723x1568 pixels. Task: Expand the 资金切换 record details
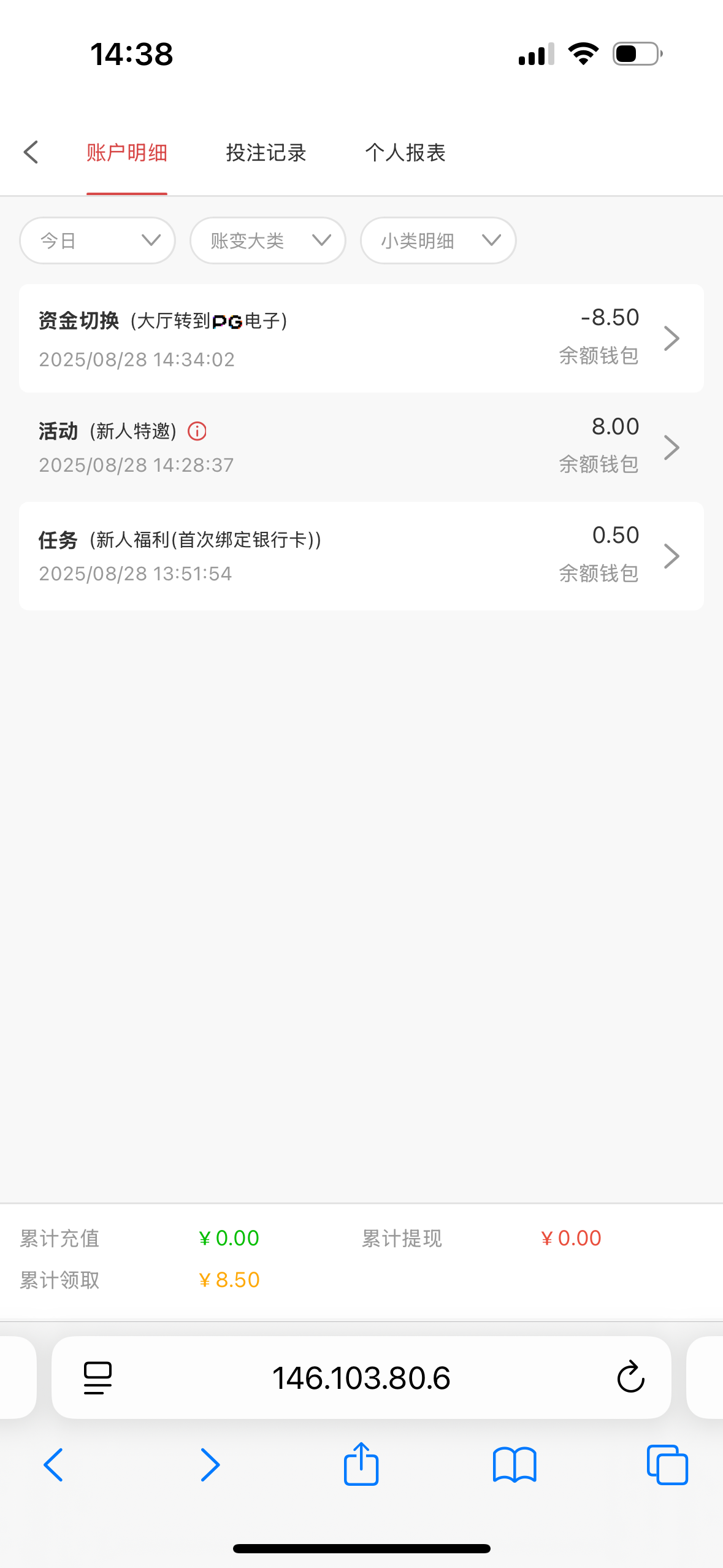pos(672,338)
